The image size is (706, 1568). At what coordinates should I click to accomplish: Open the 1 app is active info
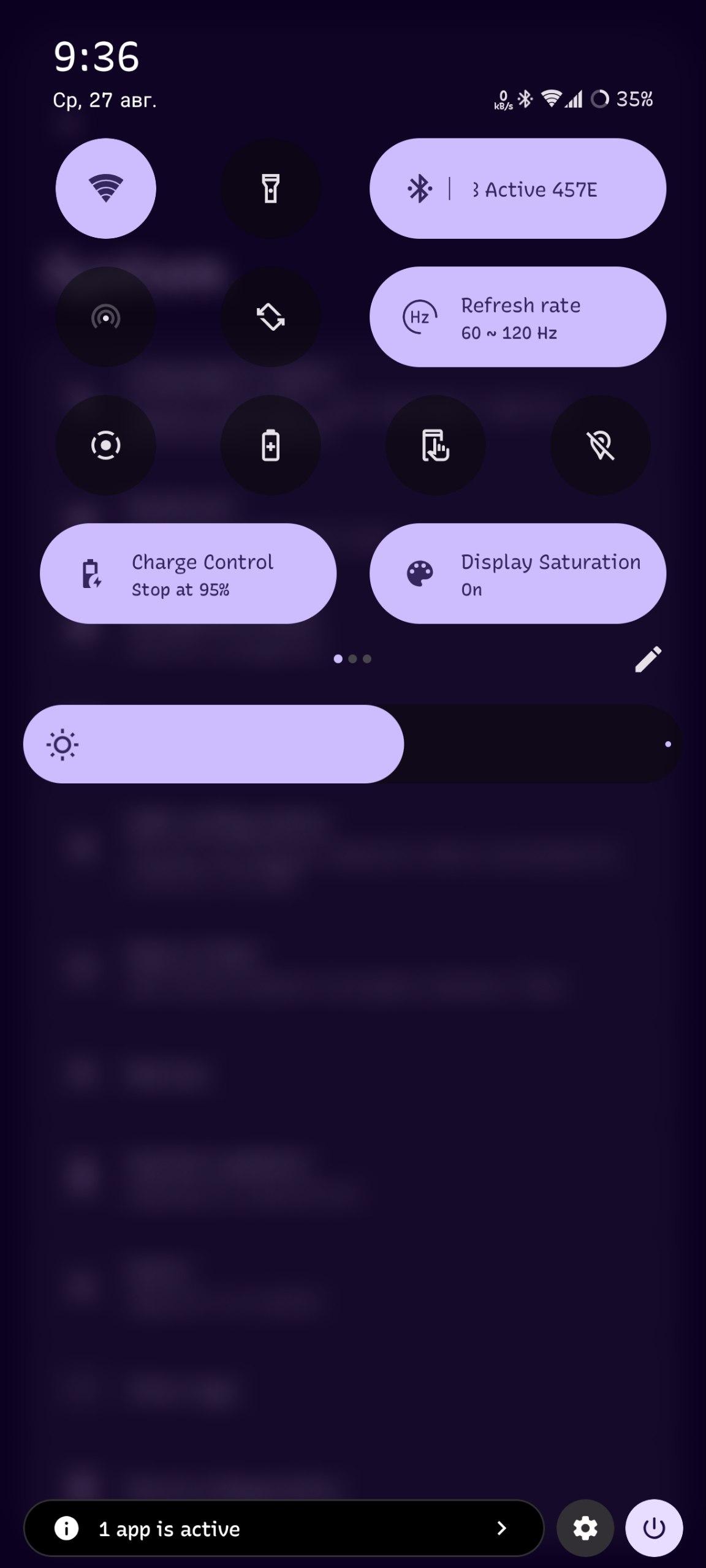point(284,1528)
